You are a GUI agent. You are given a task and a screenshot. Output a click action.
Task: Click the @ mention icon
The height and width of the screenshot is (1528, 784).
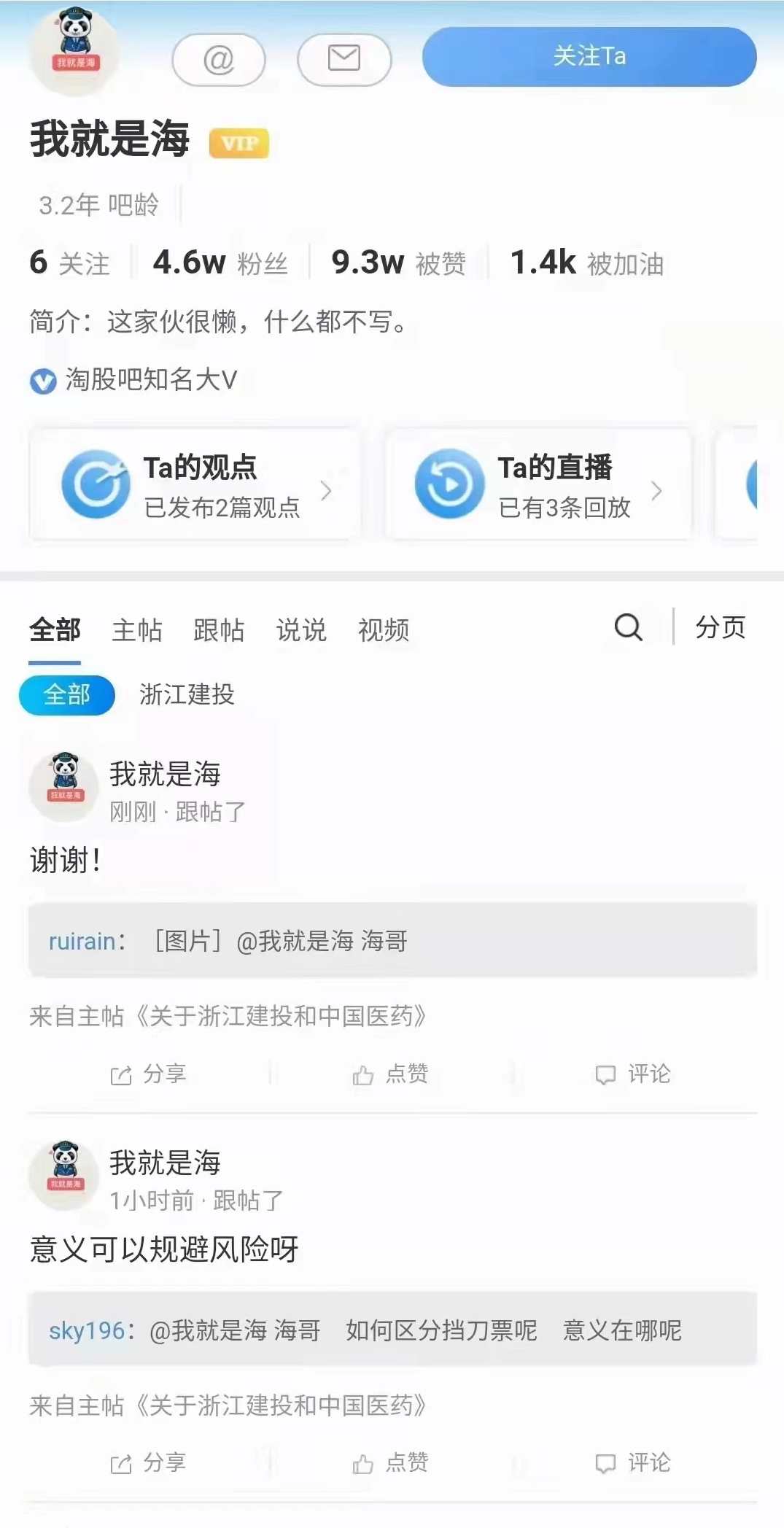(x=218, y=60)
